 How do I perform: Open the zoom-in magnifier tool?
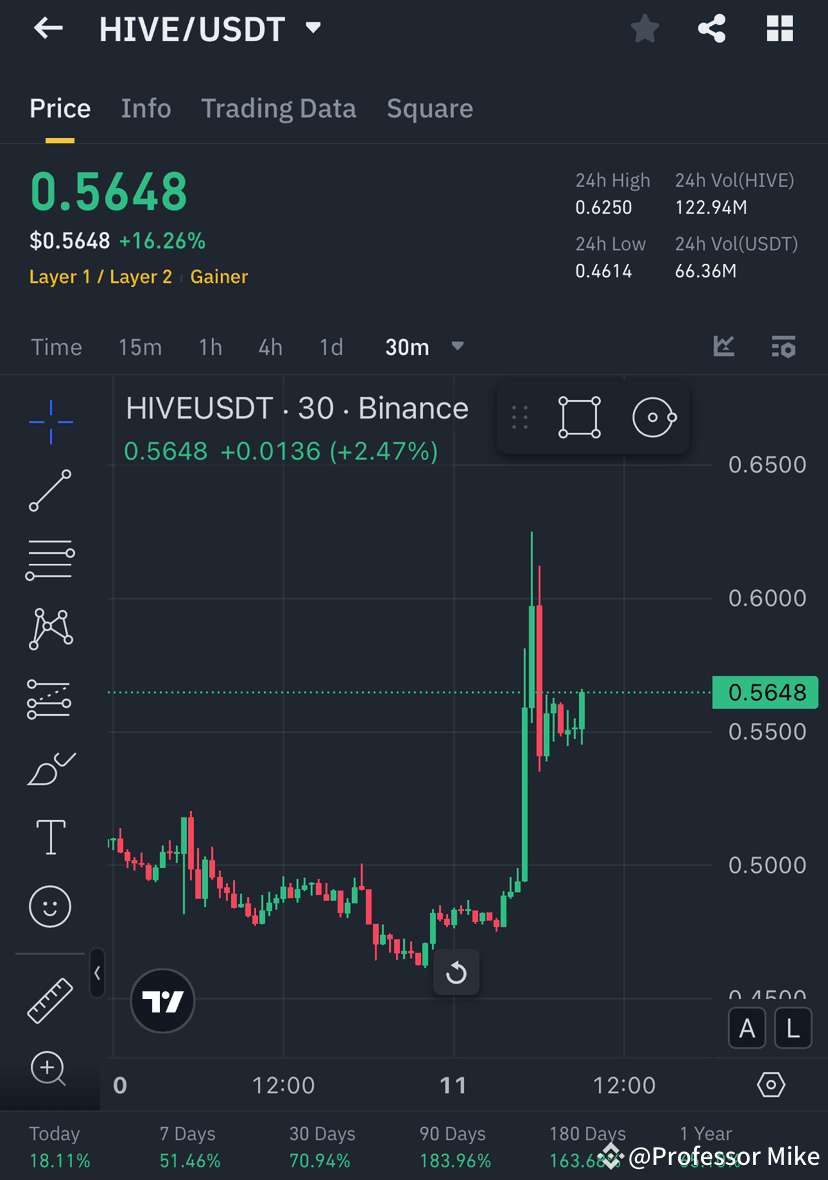tap(50, 1068)
